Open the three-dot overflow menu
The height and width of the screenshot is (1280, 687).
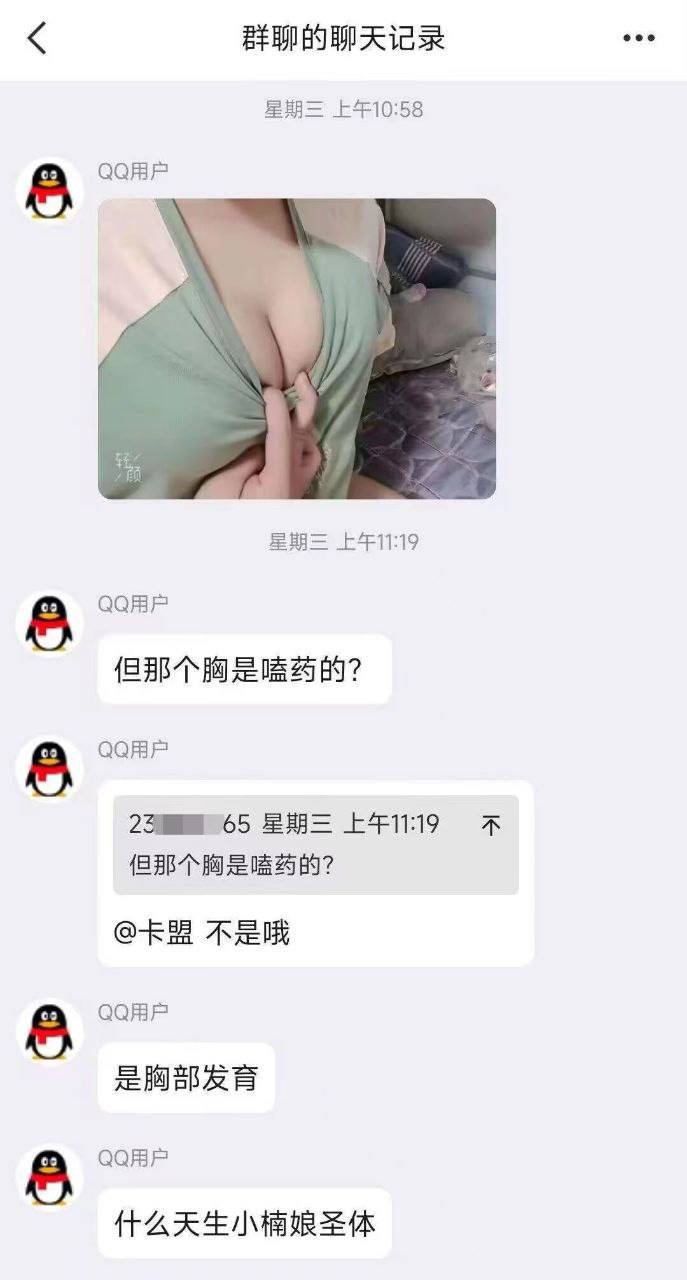[x=639, y=39]
